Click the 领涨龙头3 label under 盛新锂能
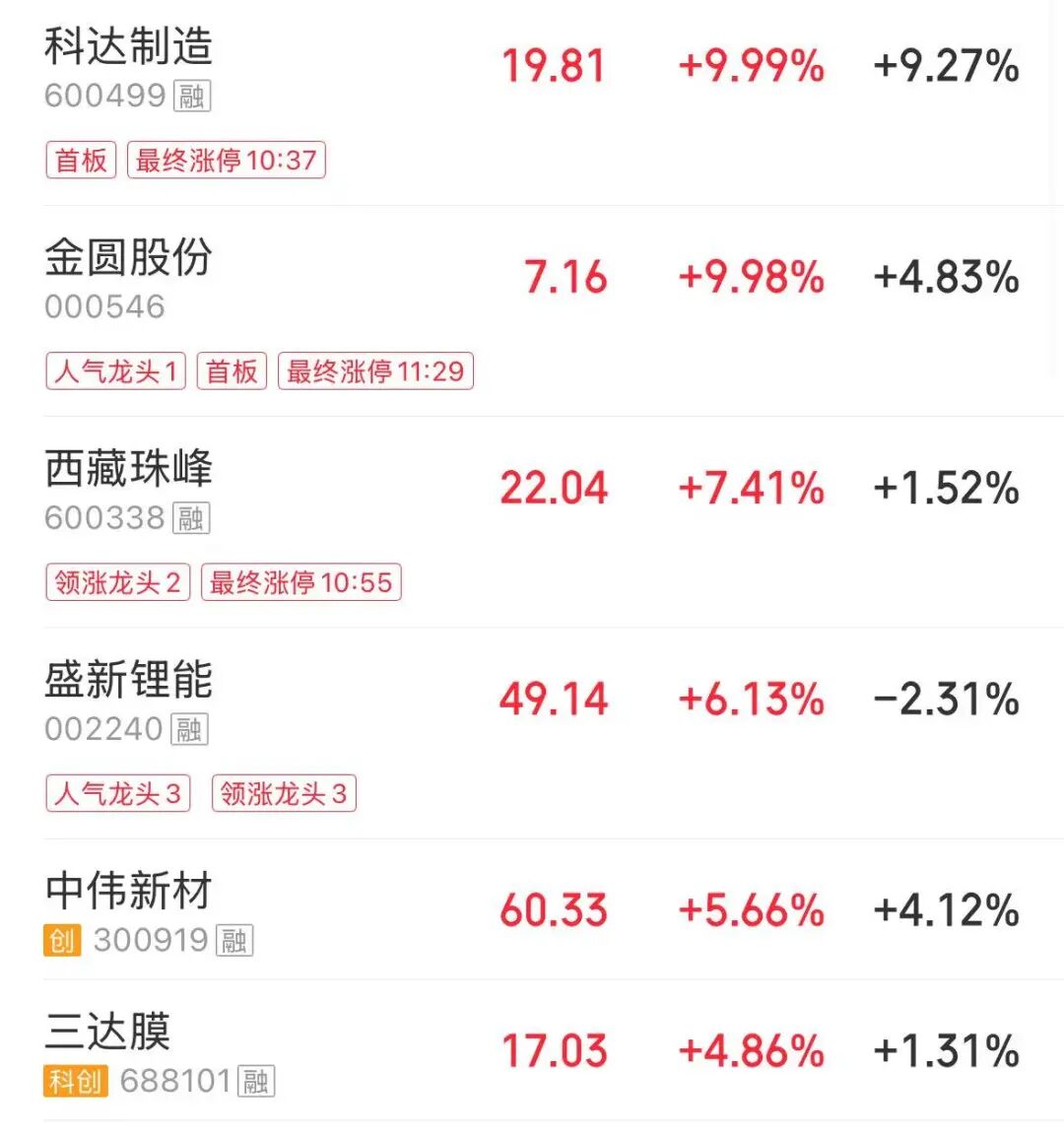This screenshot has height=1136, width=1064. (284, 794)
